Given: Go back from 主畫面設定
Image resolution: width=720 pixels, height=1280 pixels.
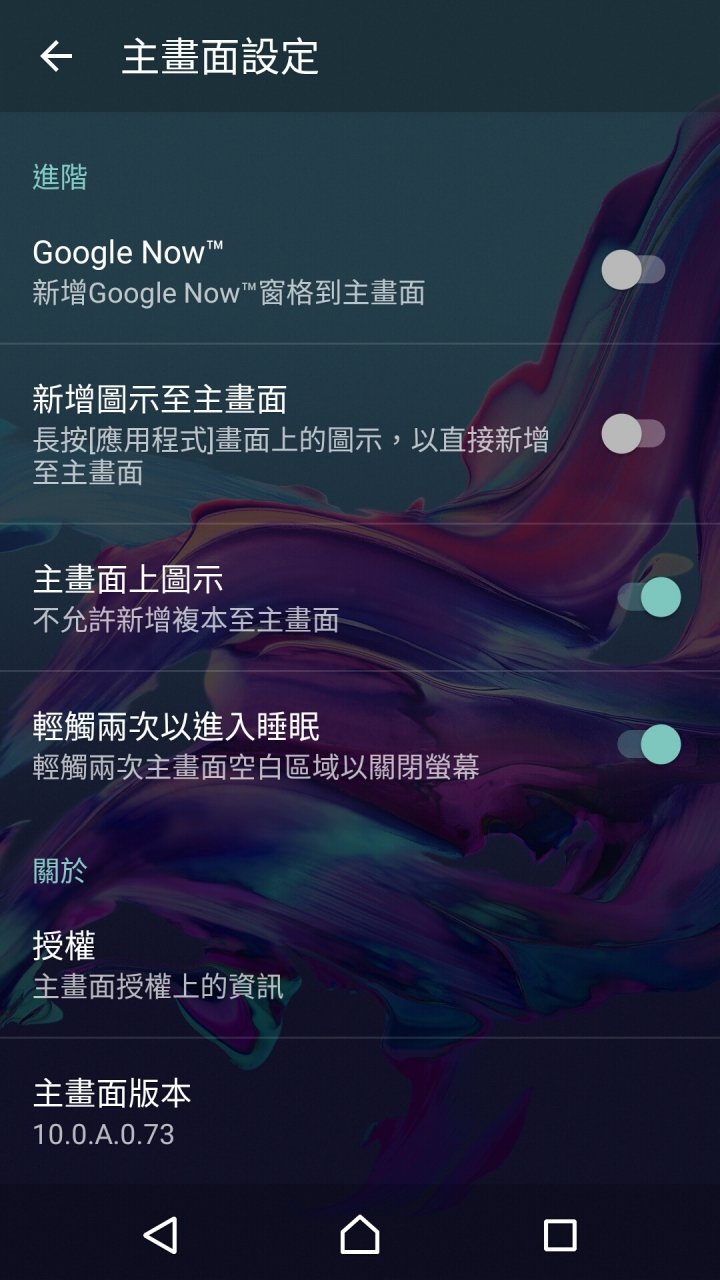Looking at the screenshot, I should 56,56.
